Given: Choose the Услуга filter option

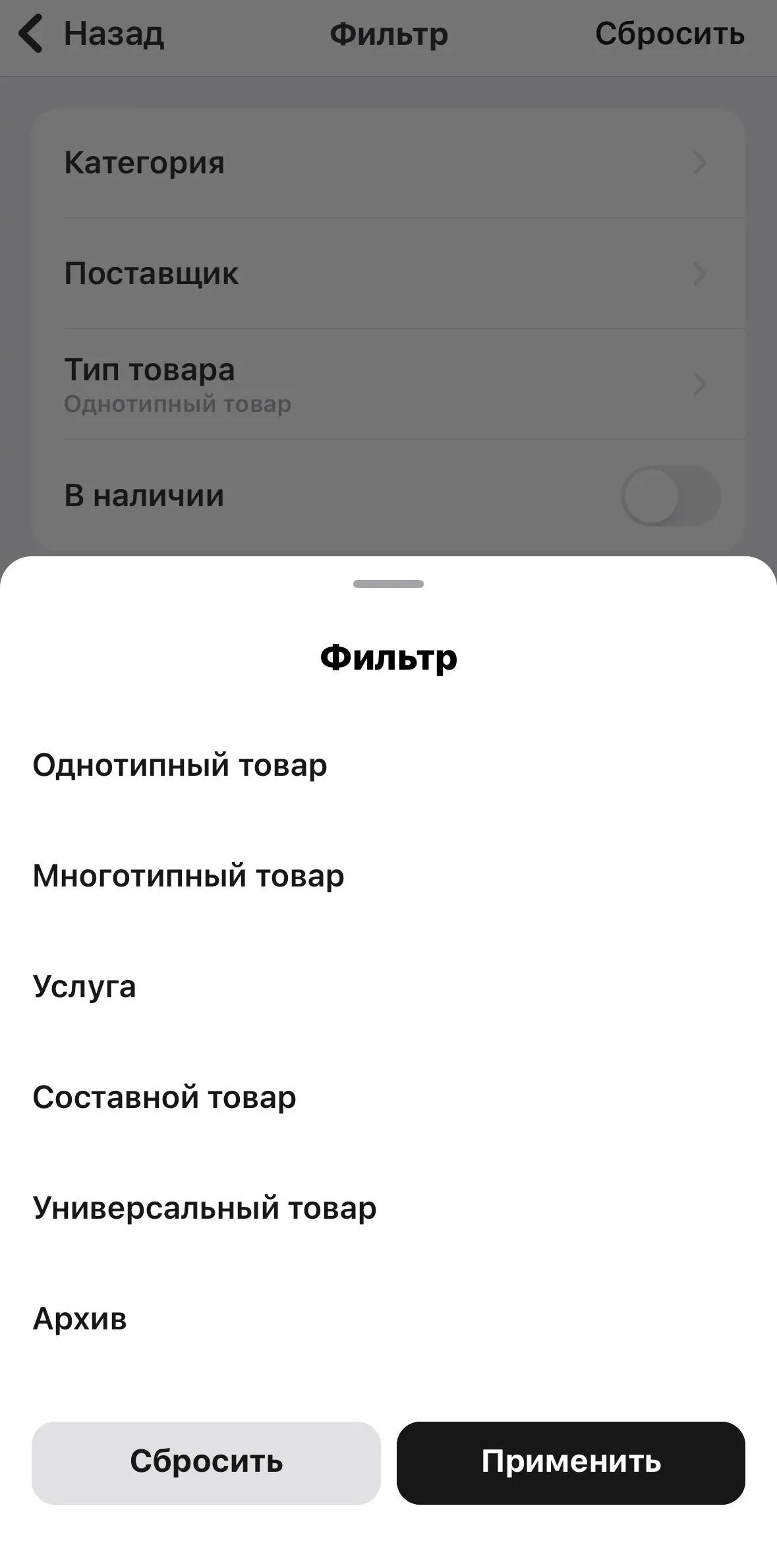Looking at the screenshot, I should click(84, 987).
